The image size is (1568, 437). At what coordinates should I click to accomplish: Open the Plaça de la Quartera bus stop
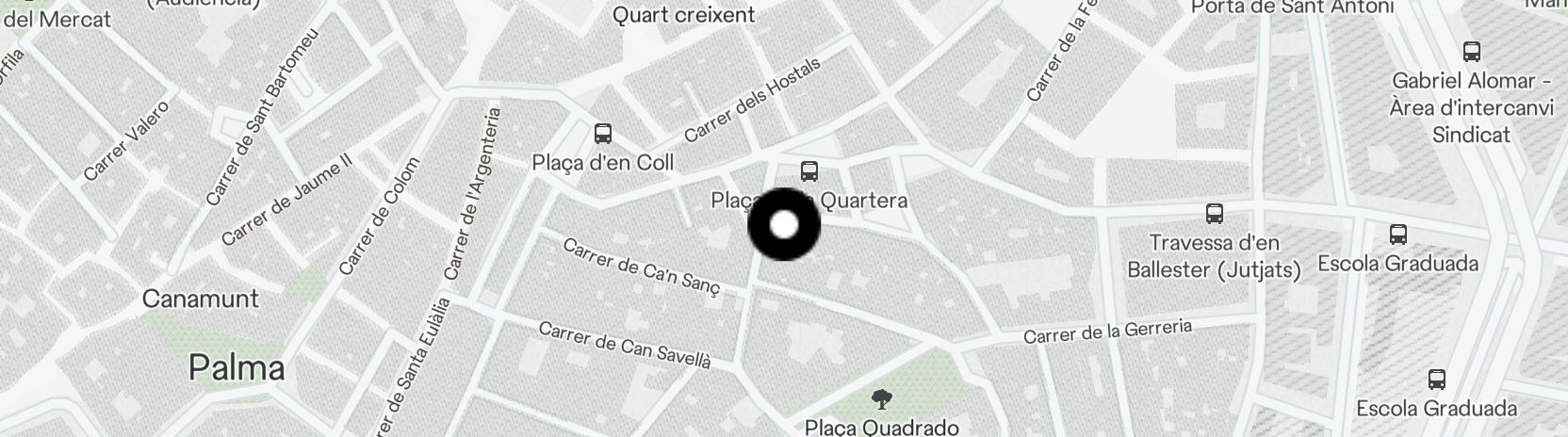(808, 170)
